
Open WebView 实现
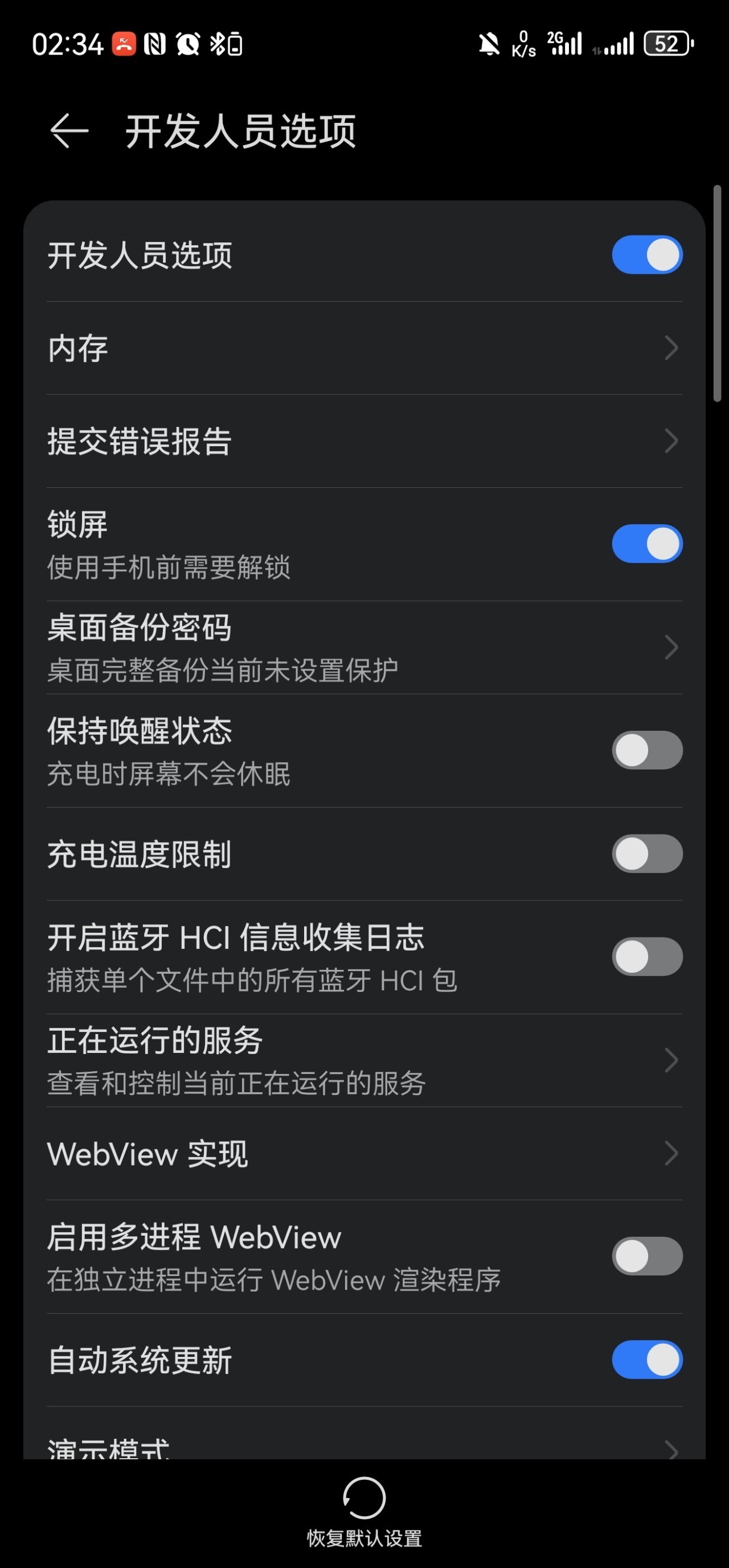click(x=364, y=1154)
